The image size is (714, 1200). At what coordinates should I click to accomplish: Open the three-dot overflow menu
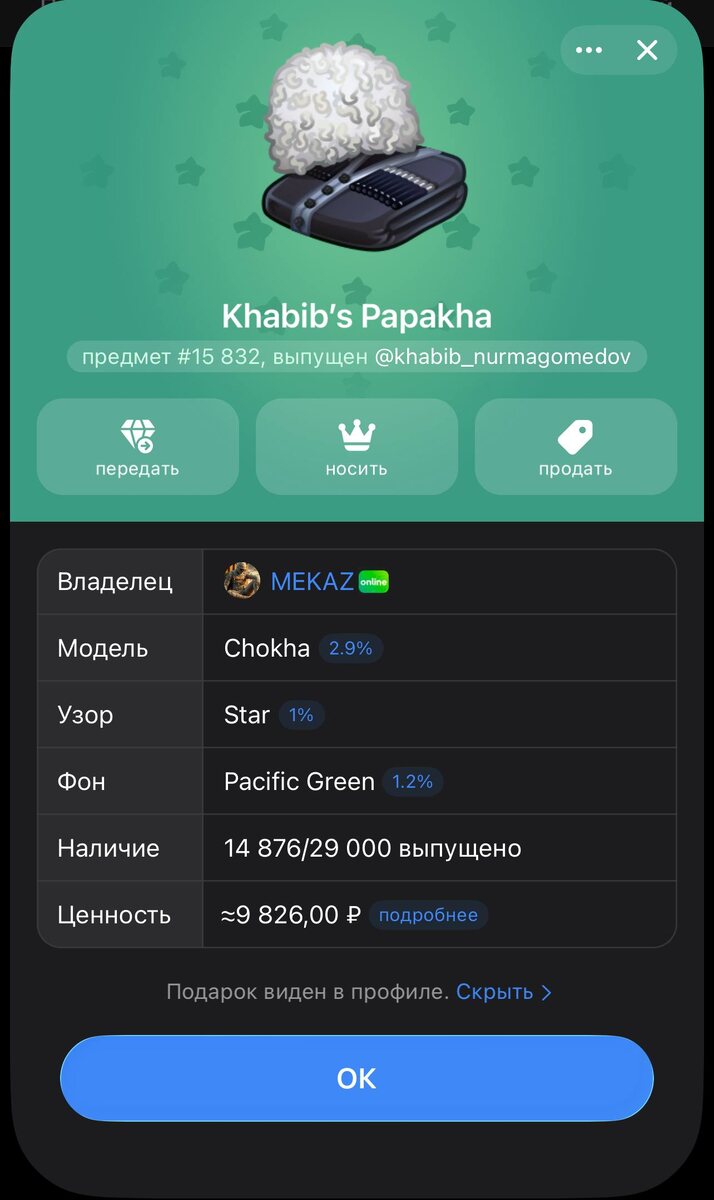pyautogui.click(x=589, y=50)
